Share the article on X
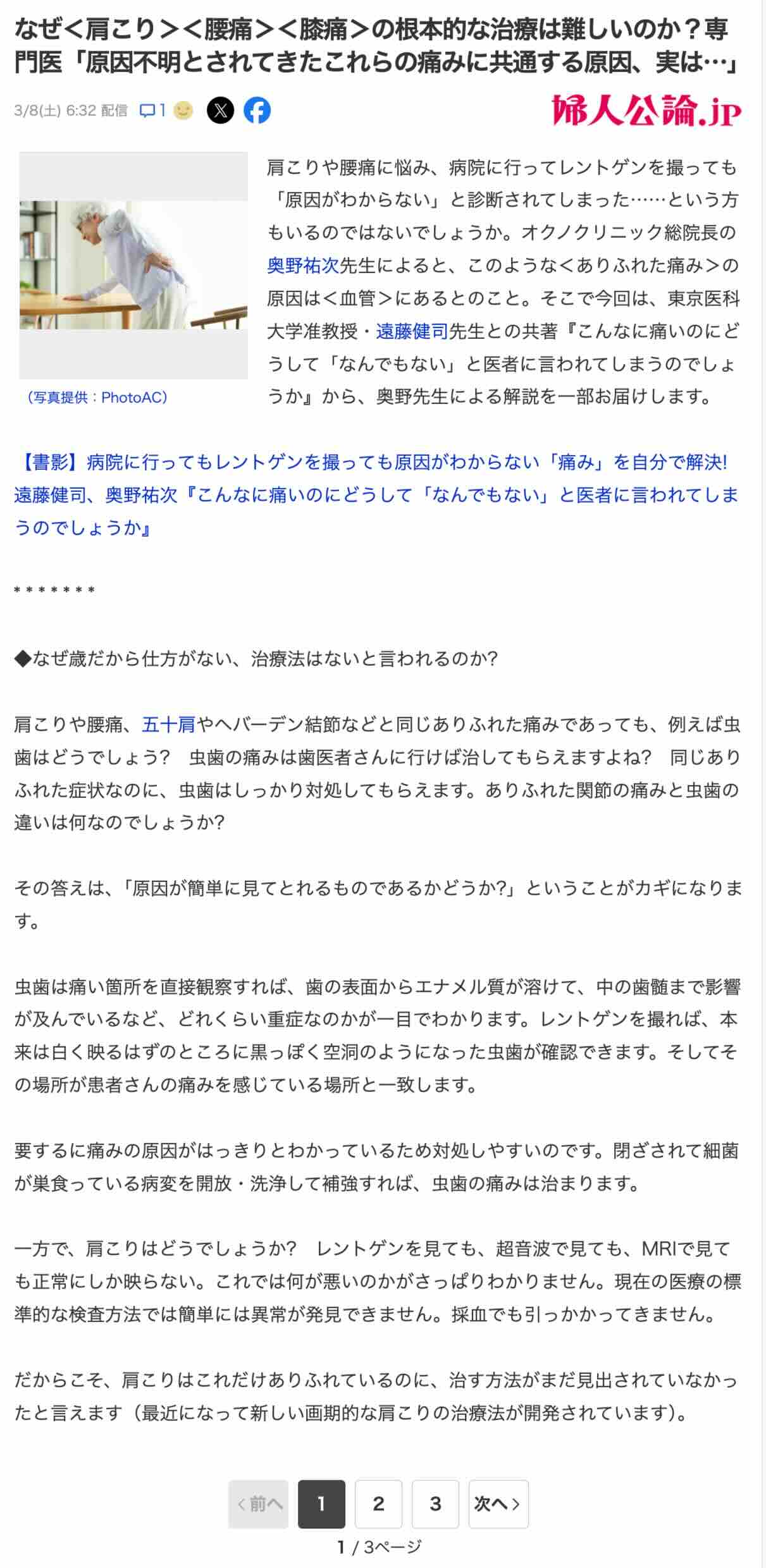 [221, 111]
